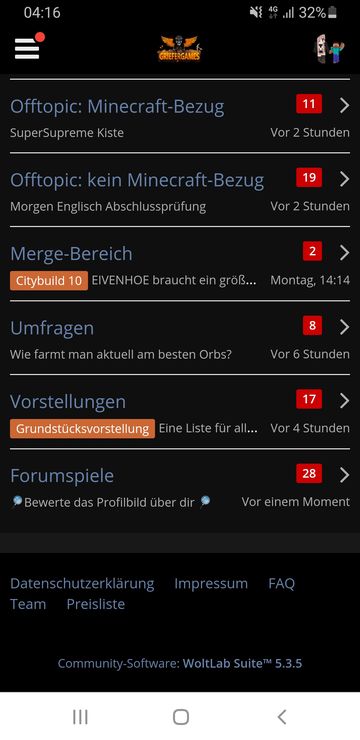Open the user profile avatar
360x740 pixels.
click(329, 49)
